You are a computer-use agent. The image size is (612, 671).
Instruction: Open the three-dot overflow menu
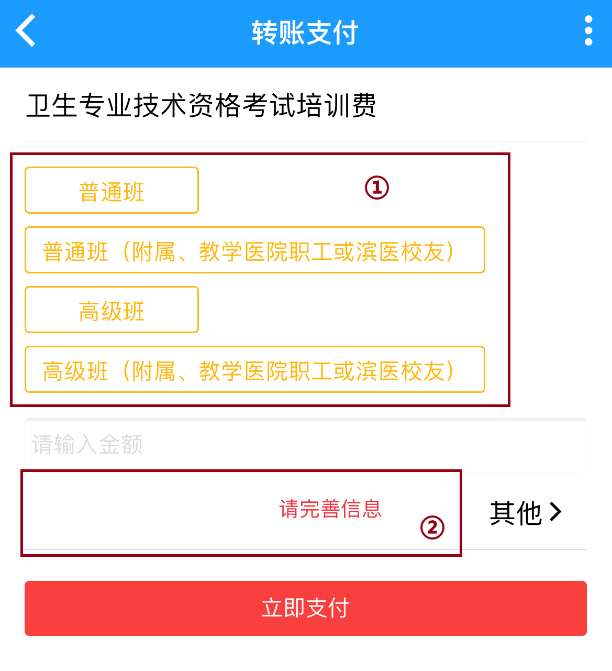[588, 30]
